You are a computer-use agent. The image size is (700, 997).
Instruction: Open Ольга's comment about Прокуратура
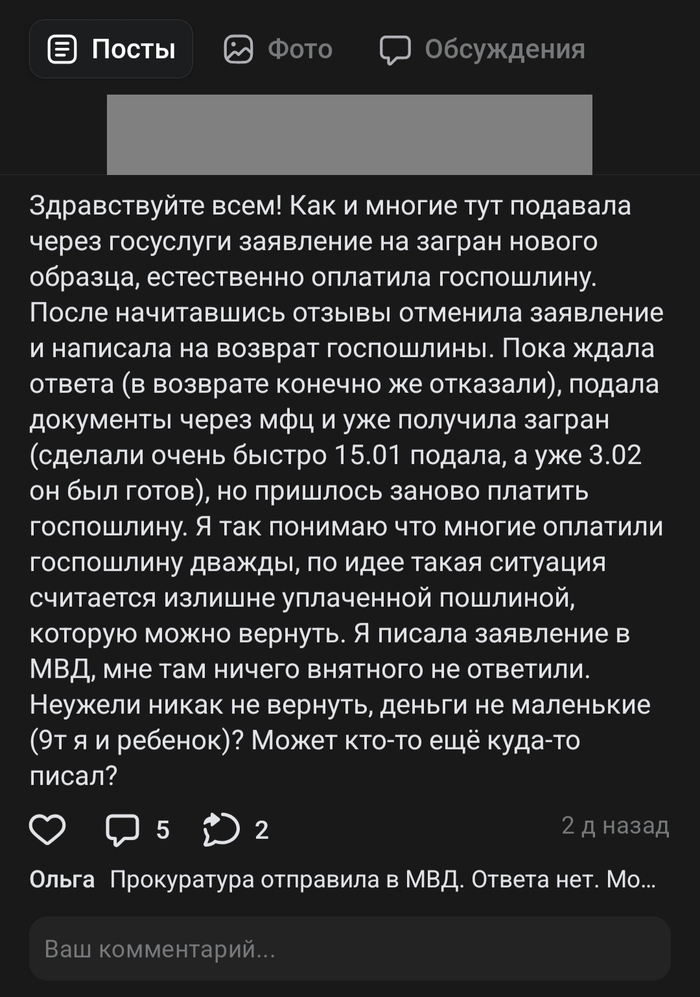coord(343,880)
